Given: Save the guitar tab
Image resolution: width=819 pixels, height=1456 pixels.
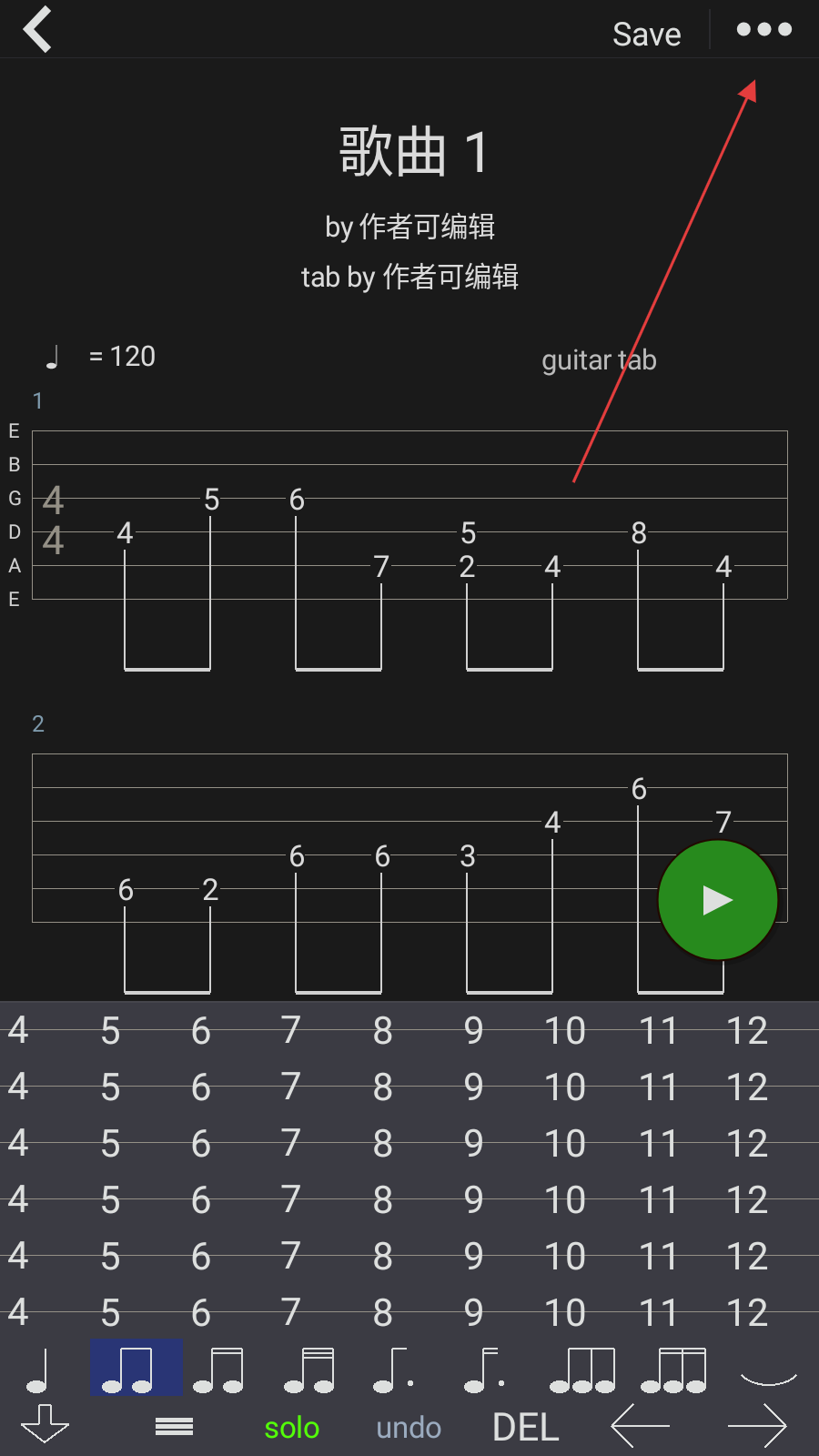Looking at the screenshot, I should coord(646,34).
